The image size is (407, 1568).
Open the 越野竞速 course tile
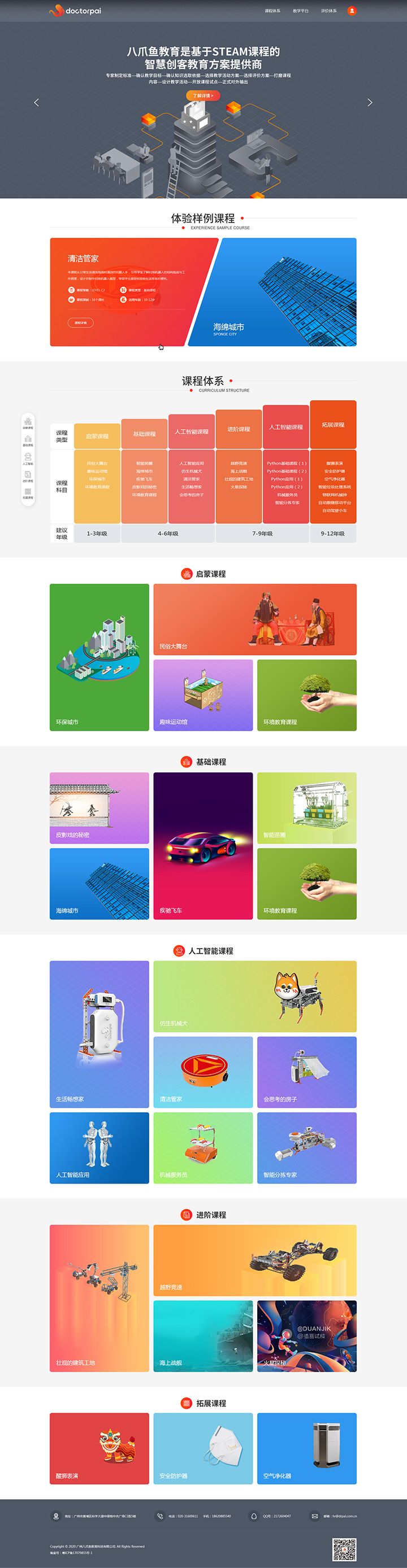pos(255,1260)
